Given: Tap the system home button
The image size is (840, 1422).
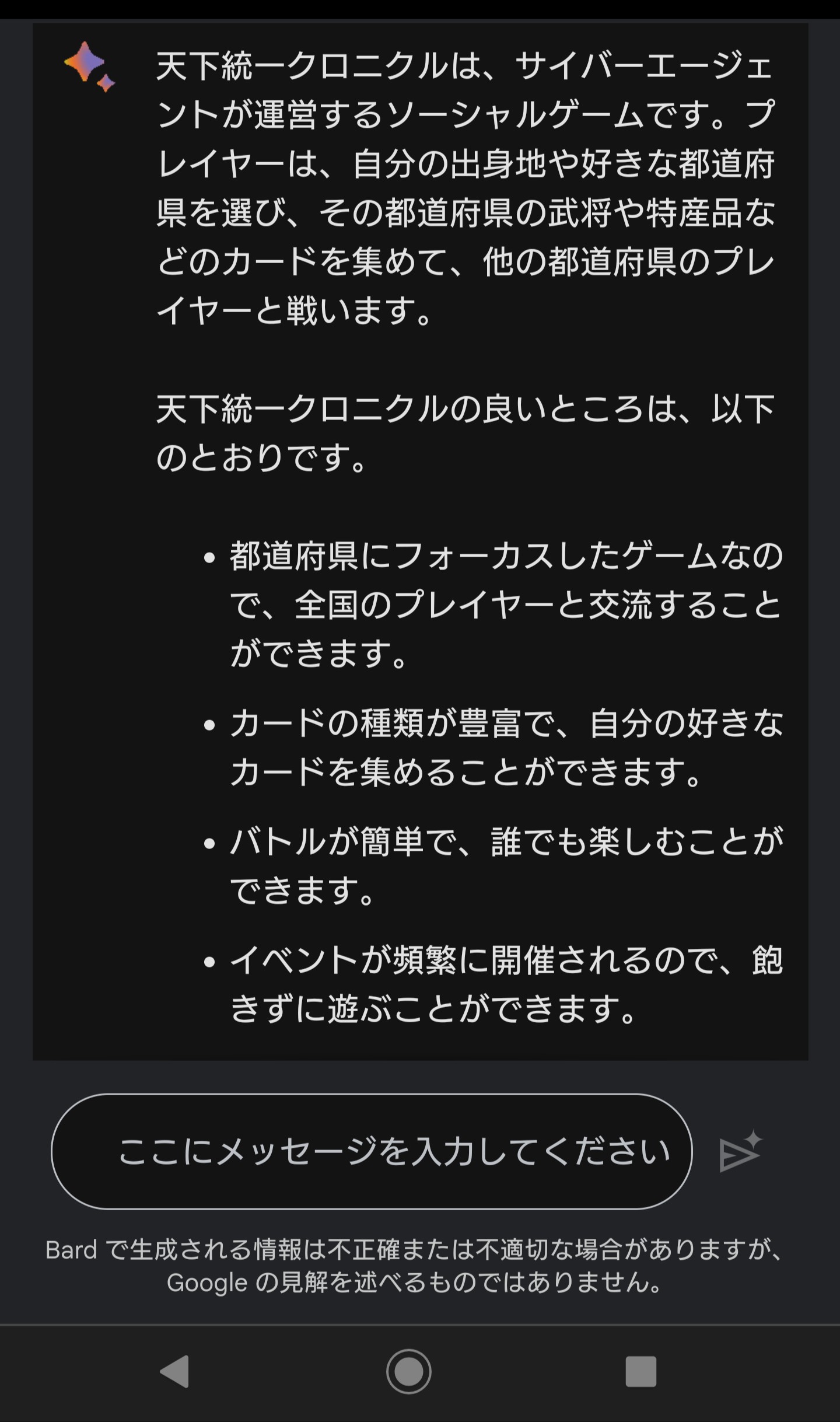Looking at the screenshot, I should pos(408,1371).
